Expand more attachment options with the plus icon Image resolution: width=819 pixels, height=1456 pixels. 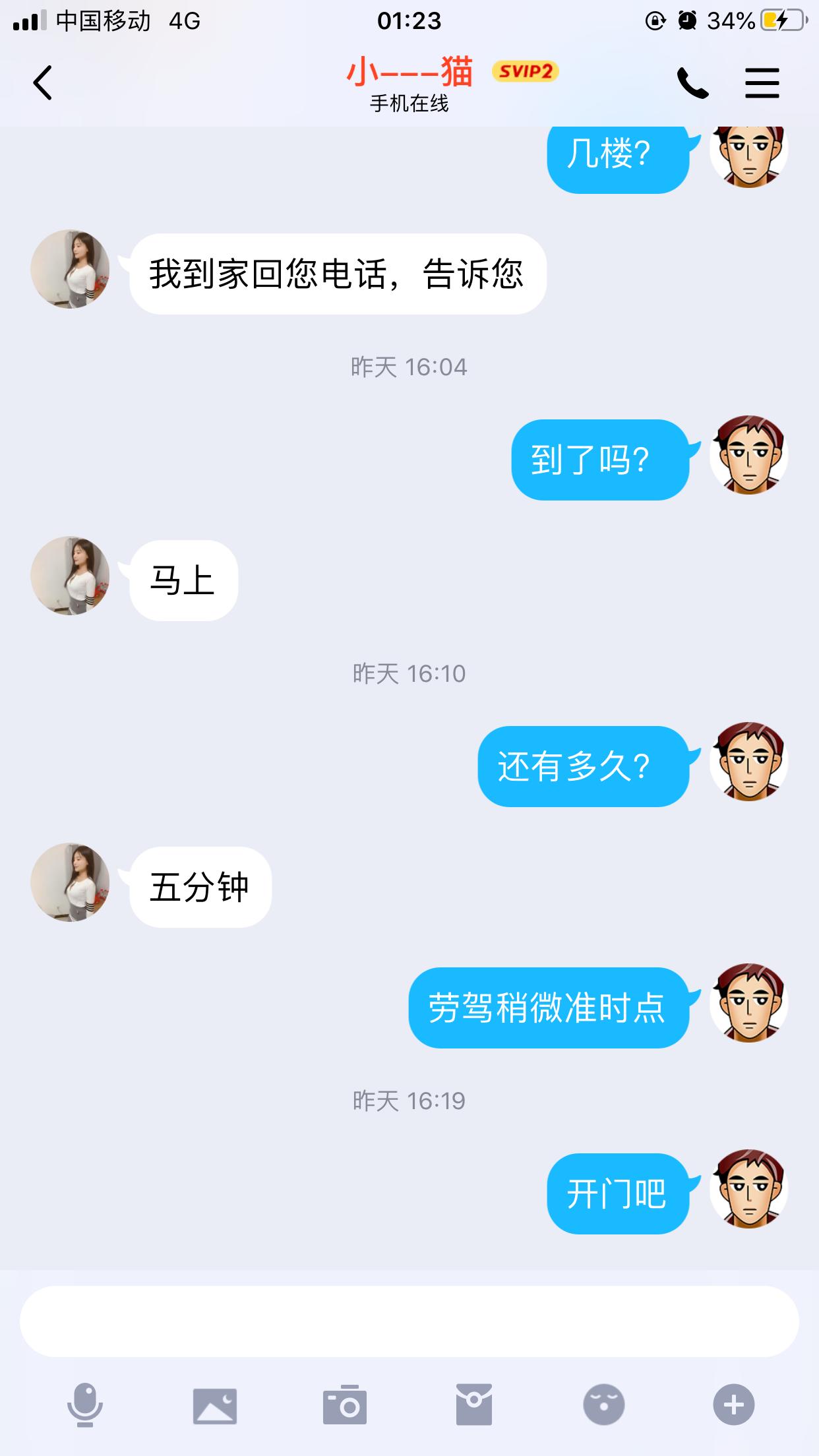click(x=735, y=1405)
